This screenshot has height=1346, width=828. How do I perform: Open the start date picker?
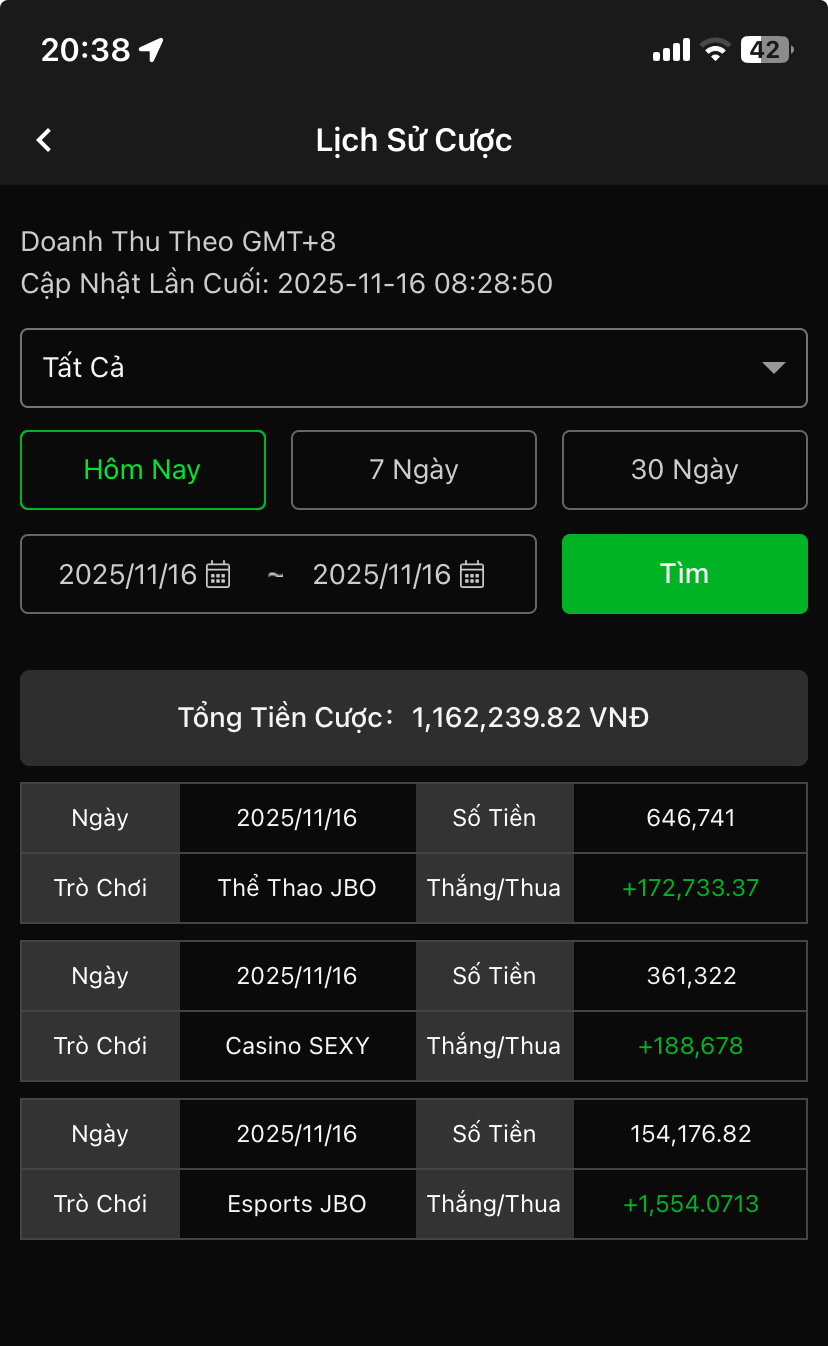coord(145,574)
